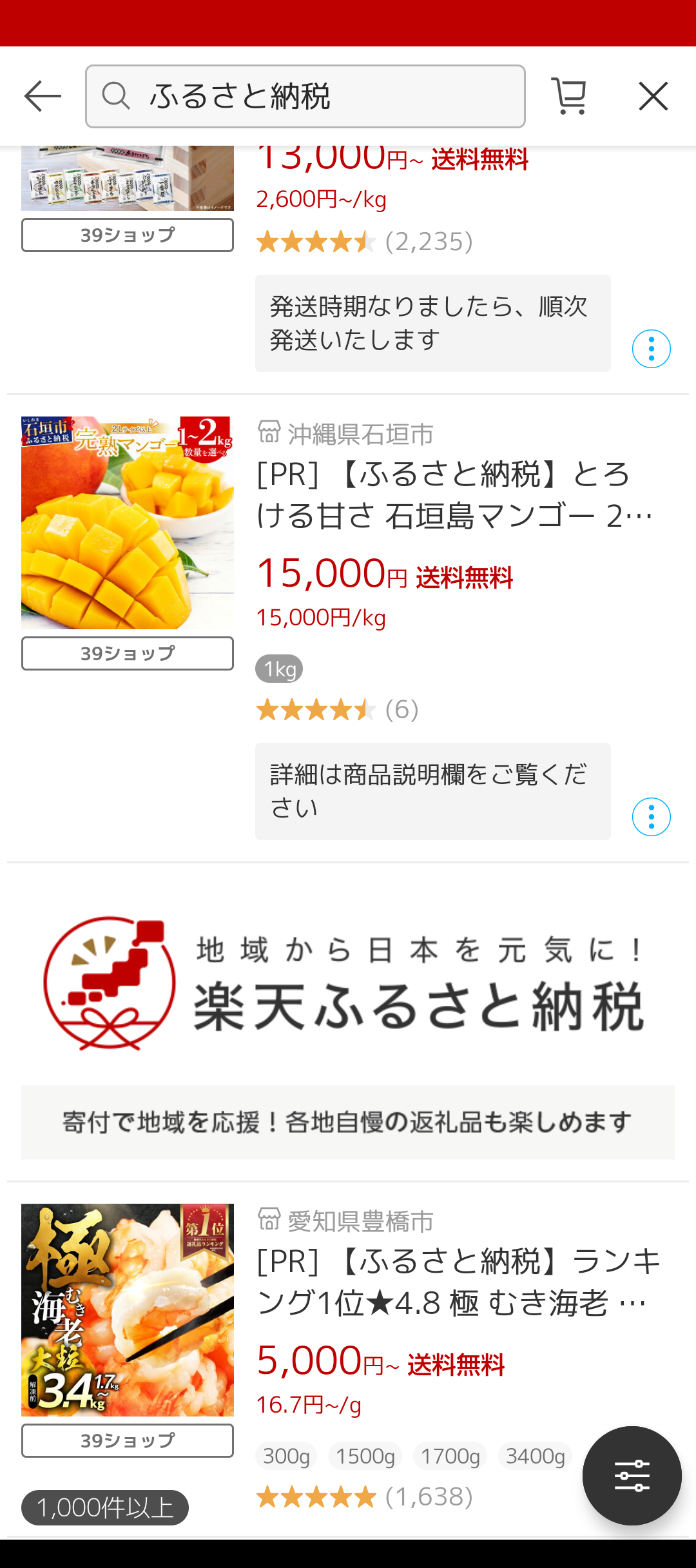696x1568 pixels.
Task: Pick the 3400g size chip
Action: coord(535,1456)
